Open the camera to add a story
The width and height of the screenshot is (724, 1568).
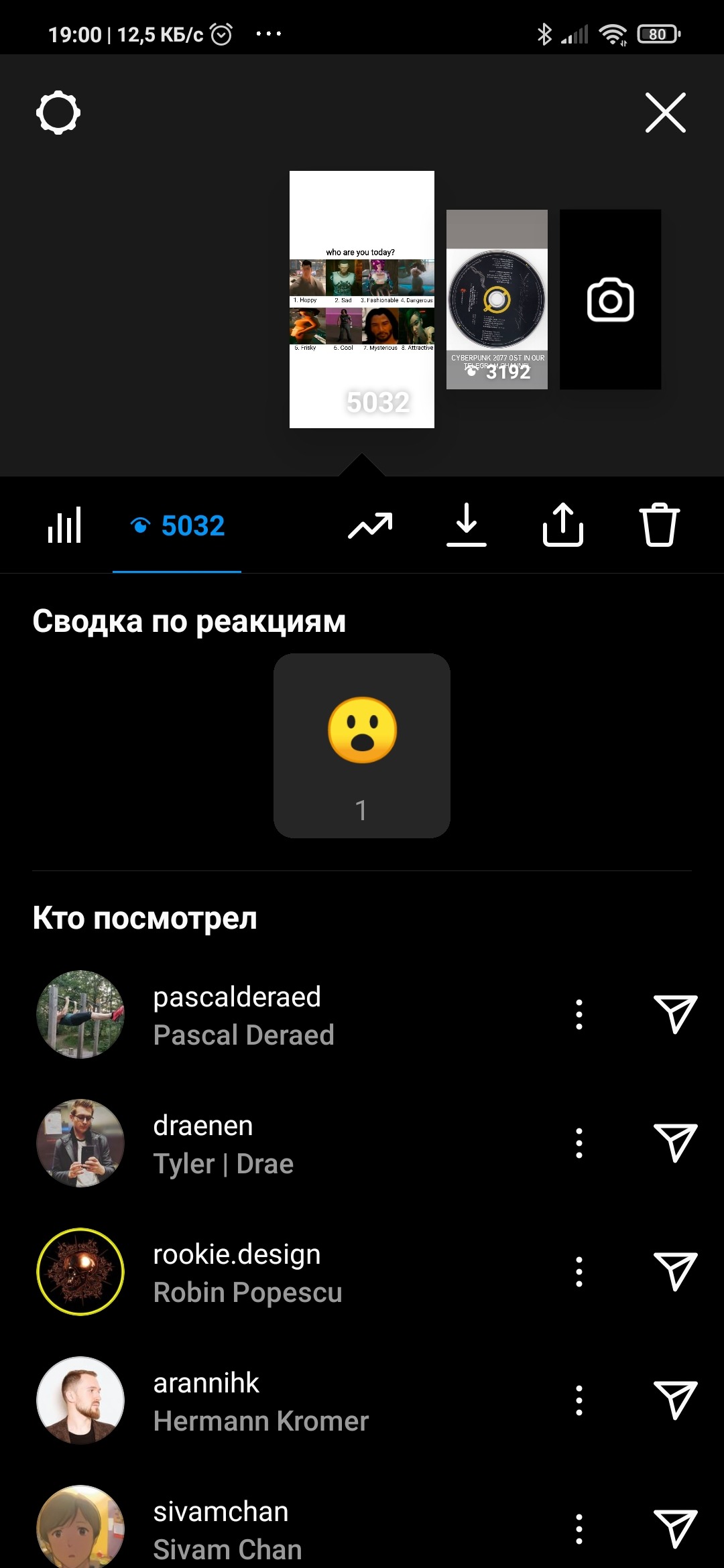[x=610, y=300]
